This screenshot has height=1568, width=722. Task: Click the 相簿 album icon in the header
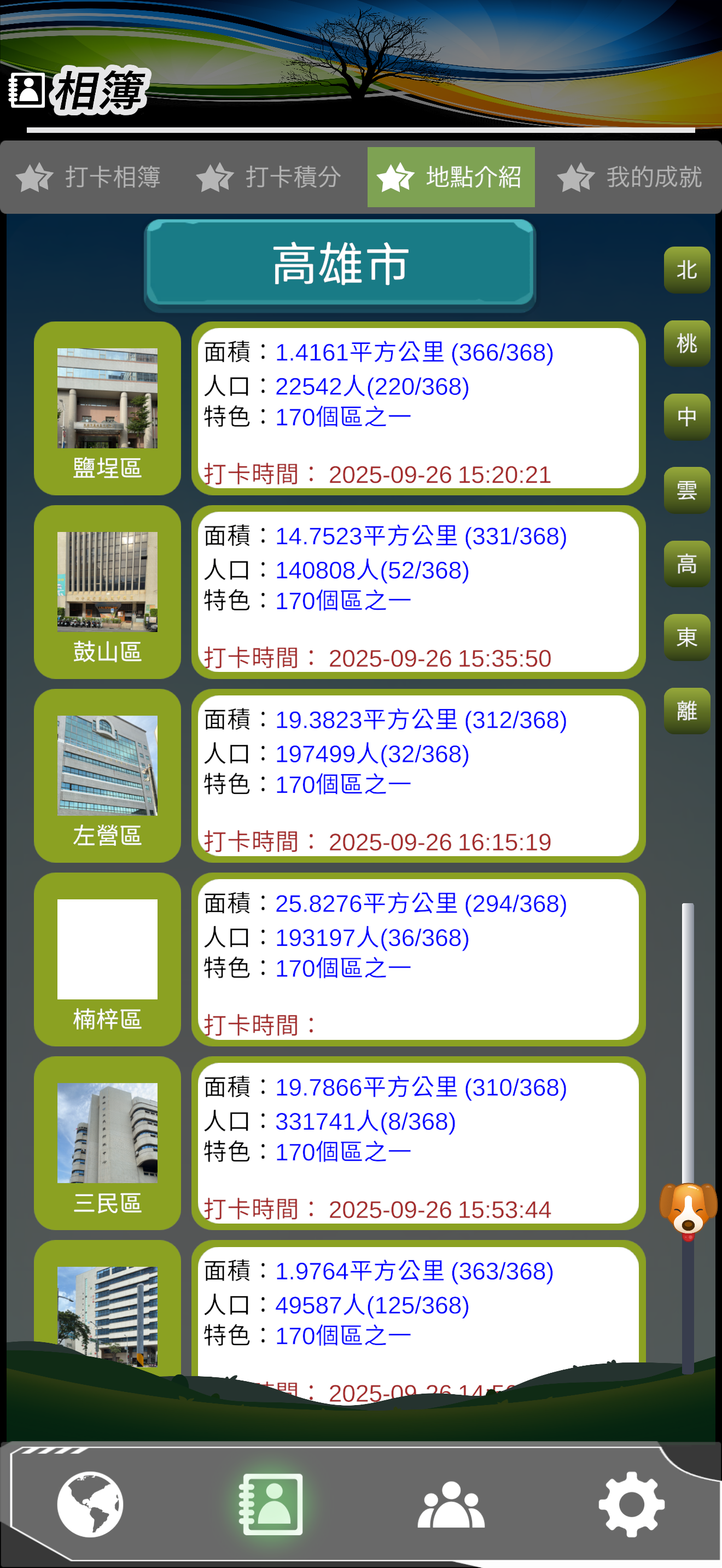pyautogui.click(x=28, y=90)
